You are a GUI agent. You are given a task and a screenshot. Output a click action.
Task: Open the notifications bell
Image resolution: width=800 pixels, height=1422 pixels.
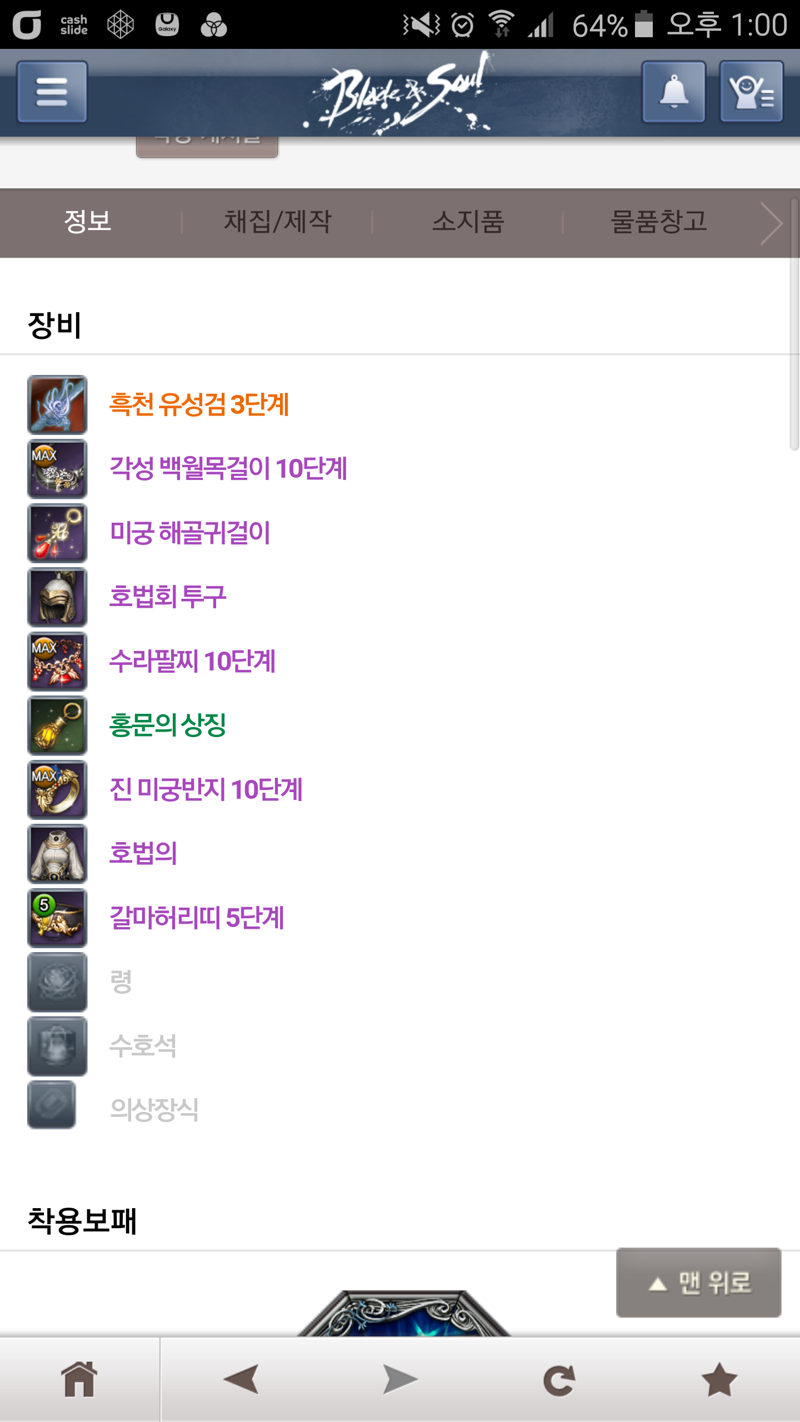673,92
